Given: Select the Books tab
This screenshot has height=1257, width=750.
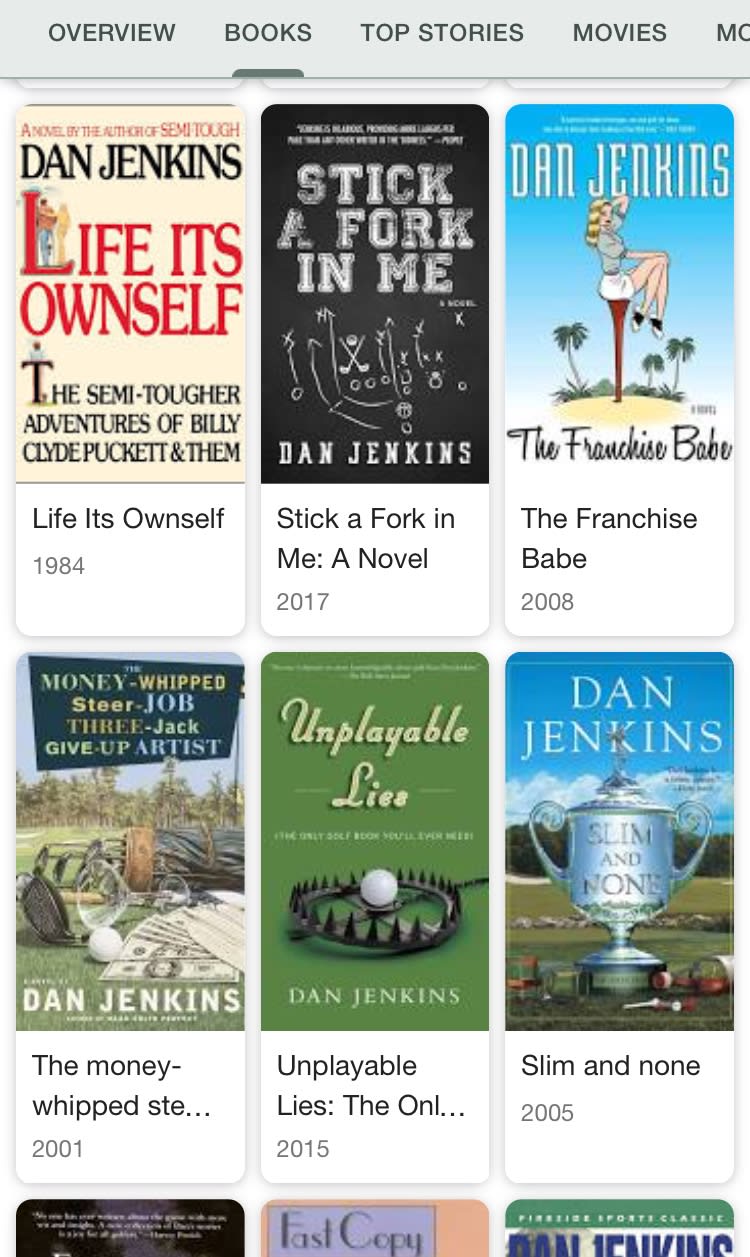Looking at the screenshot, I should coord(268,33).
